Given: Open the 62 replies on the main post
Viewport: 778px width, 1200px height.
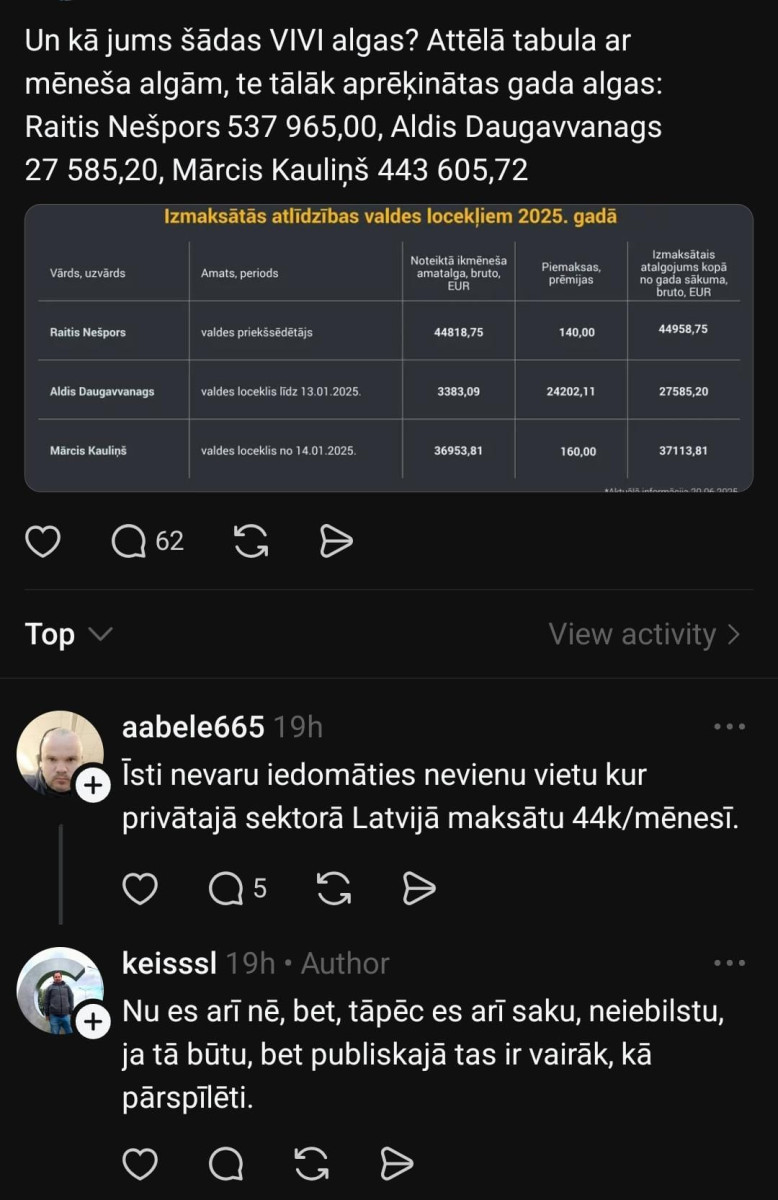Looking at the screenshot, I should pos(147,542).
